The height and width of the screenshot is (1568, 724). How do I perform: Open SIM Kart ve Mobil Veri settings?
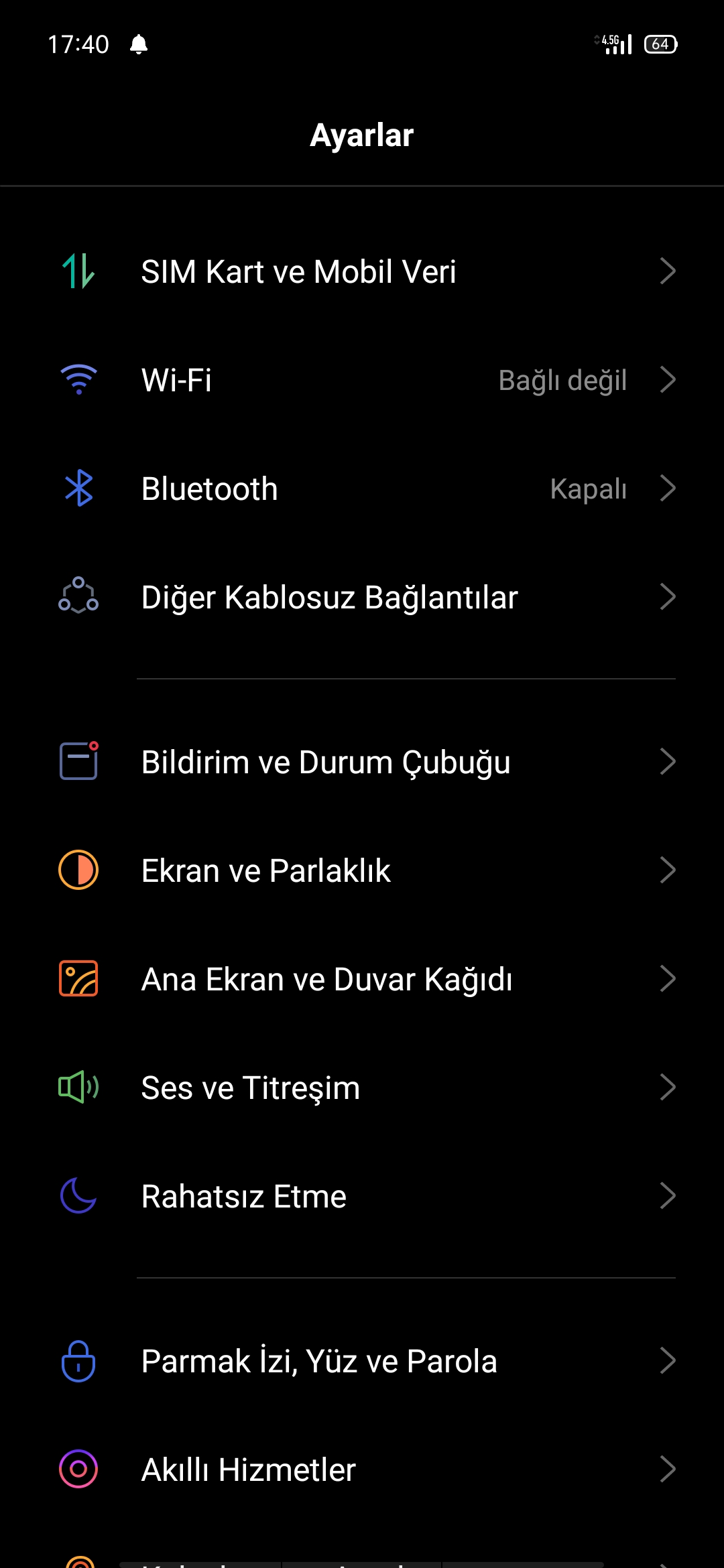pyautogui.click(x=362, y=271)
